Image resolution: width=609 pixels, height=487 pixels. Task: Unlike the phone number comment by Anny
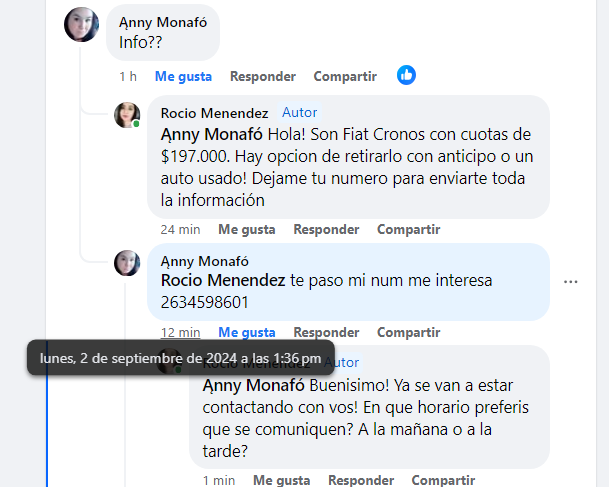[x=246, y=332]
